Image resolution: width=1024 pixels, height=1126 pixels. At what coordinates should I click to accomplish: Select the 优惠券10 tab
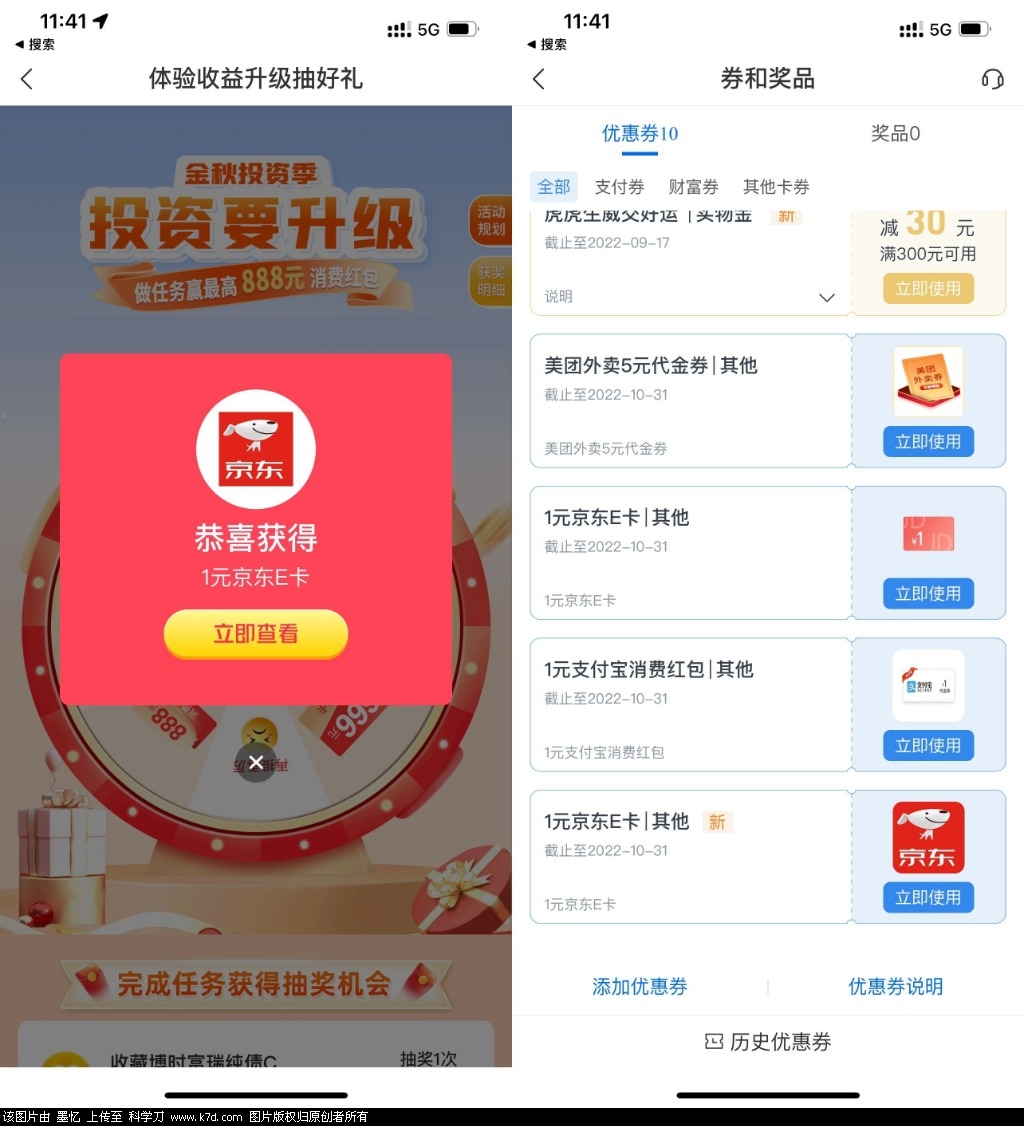tap(640, 133)
